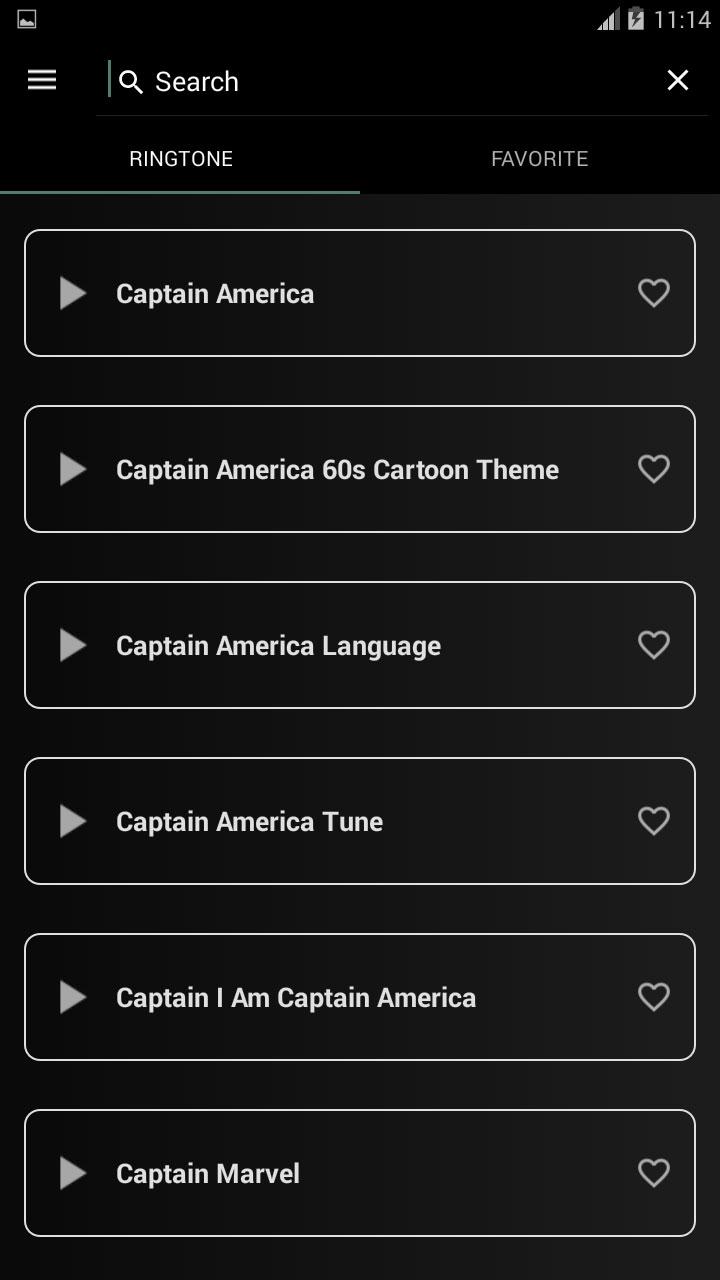Add Captain America Language to favorites
Viewport: 720px width, 1280px height.
pos(653,645)
